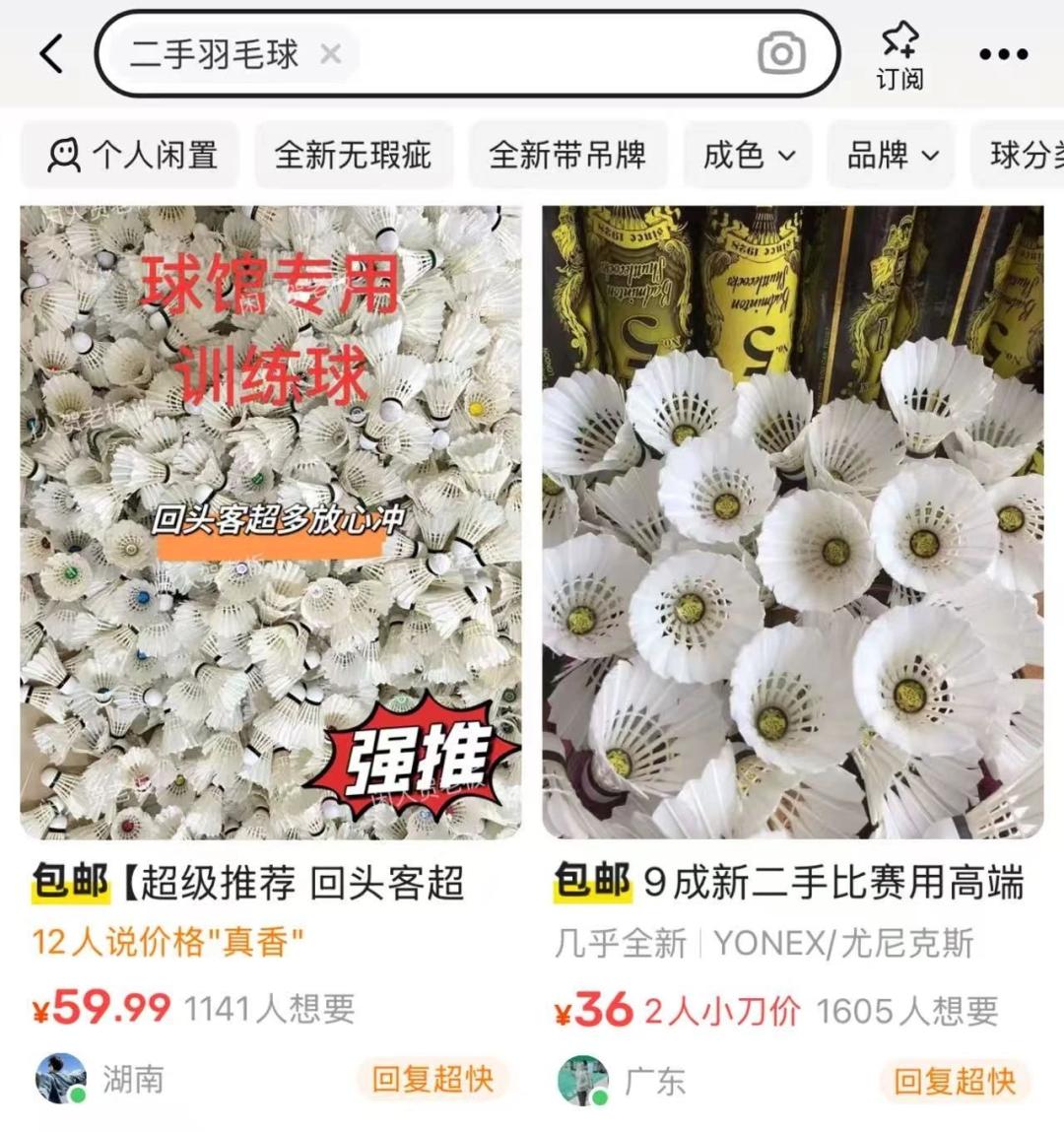
Task: Select the 个人闲置 filter chip
Action: (x=131, y=155)
